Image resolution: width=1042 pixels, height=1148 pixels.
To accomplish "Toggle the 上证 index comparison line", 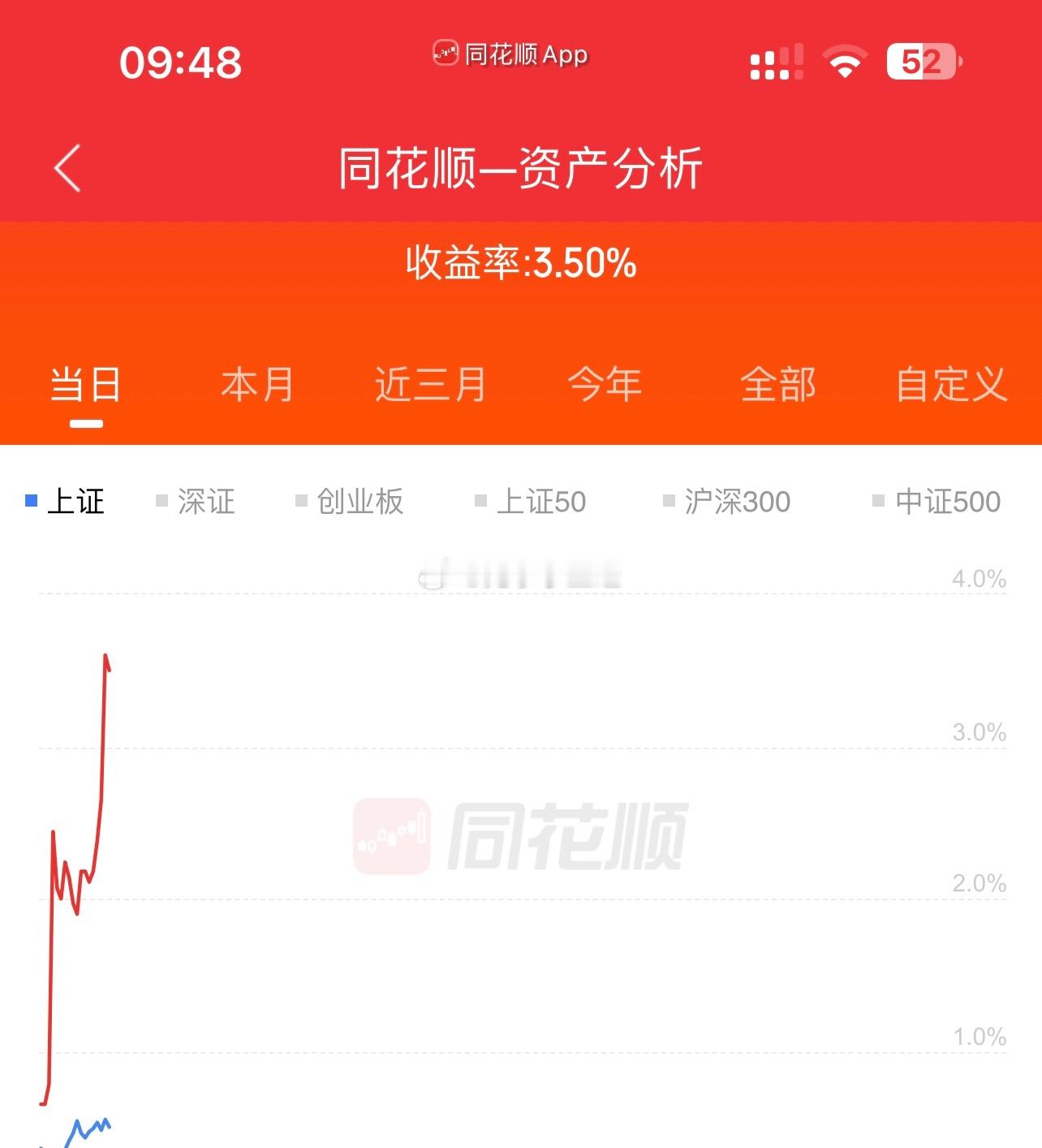I will (66, 501).
